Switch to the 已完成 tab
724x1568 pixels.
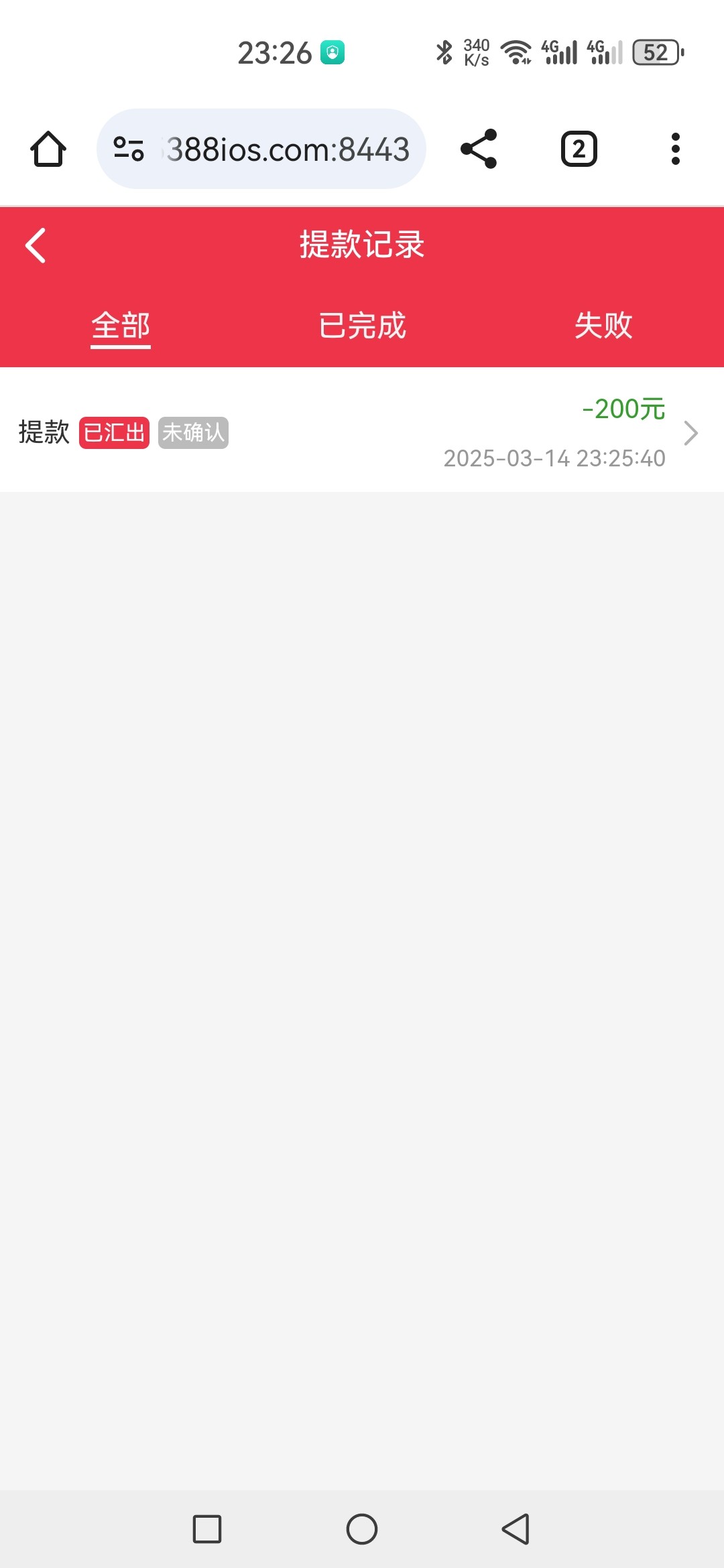pyautogui.click(x=362, y=326)
